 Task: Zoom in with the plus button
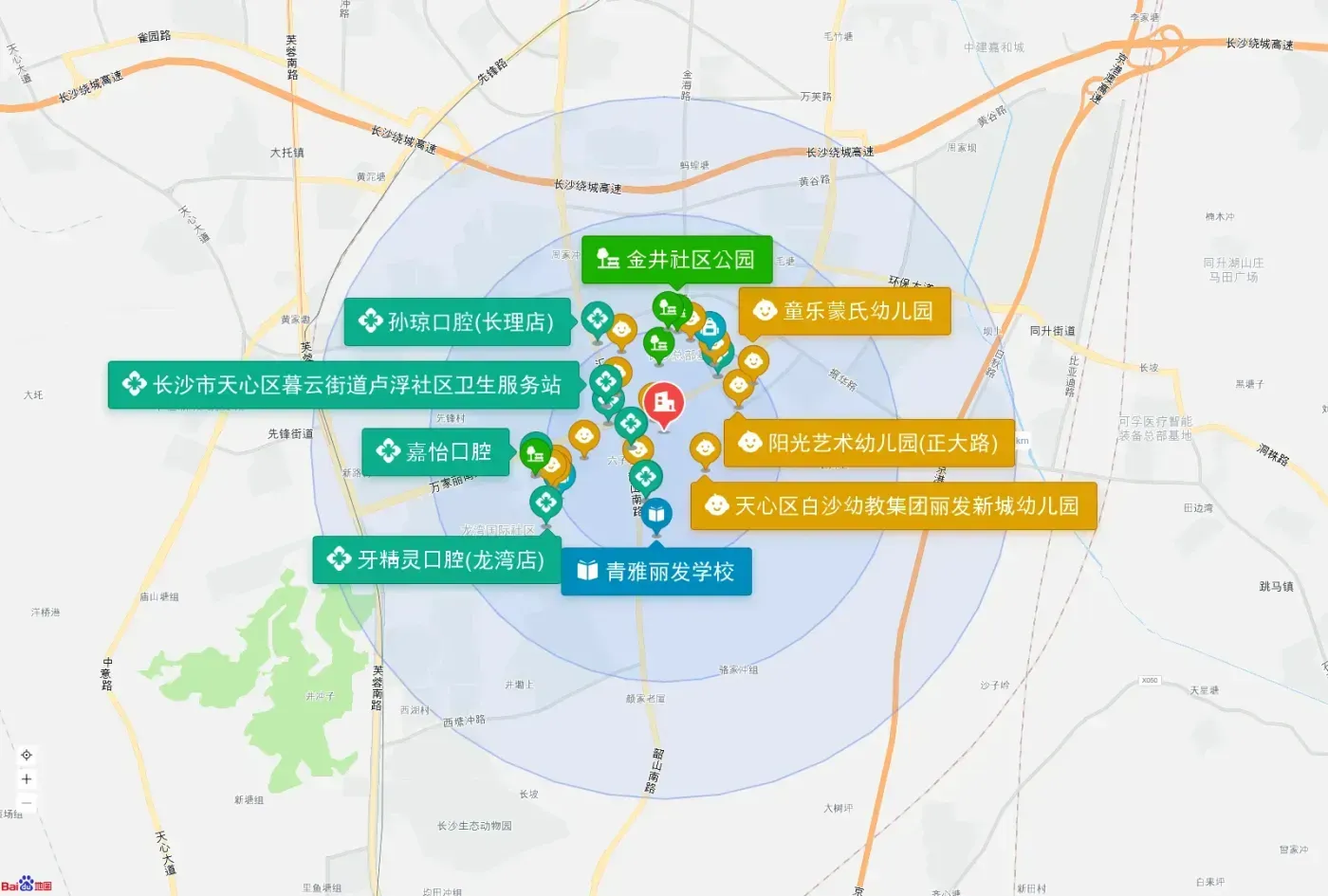[x=27, y=779]
